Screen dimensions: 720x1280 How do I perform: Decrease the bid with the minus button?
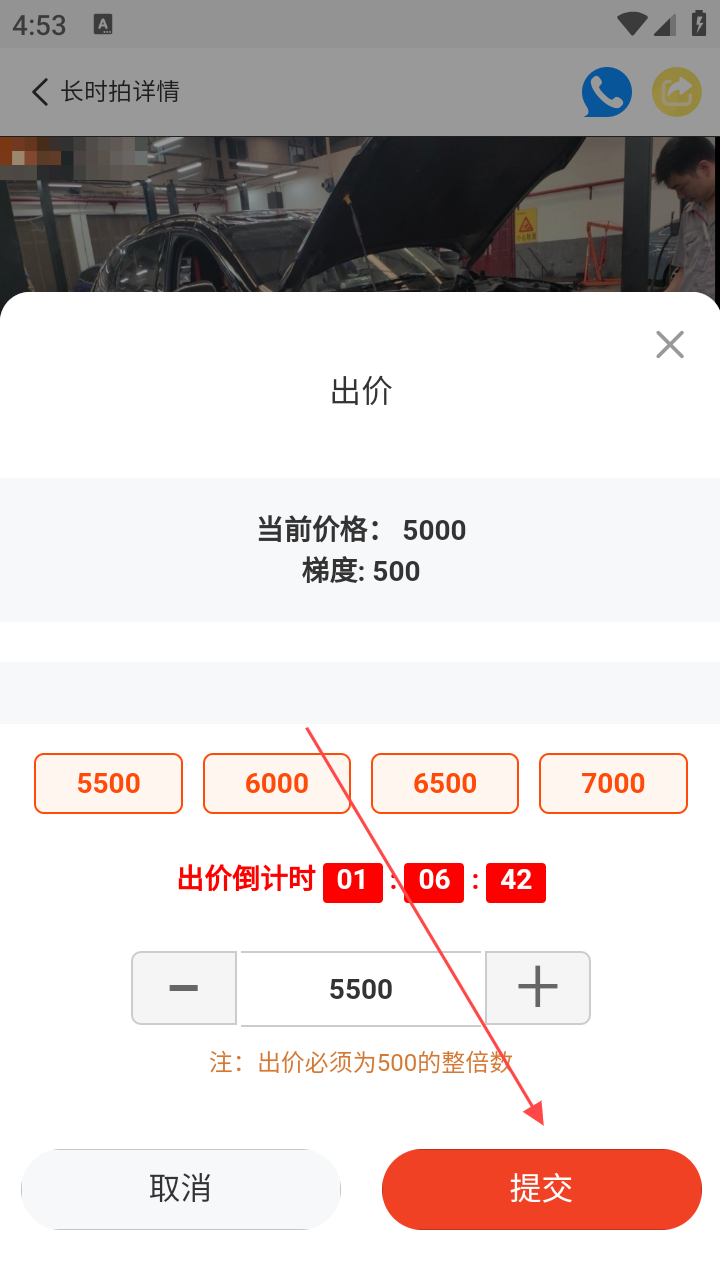[x=184, y=988]
